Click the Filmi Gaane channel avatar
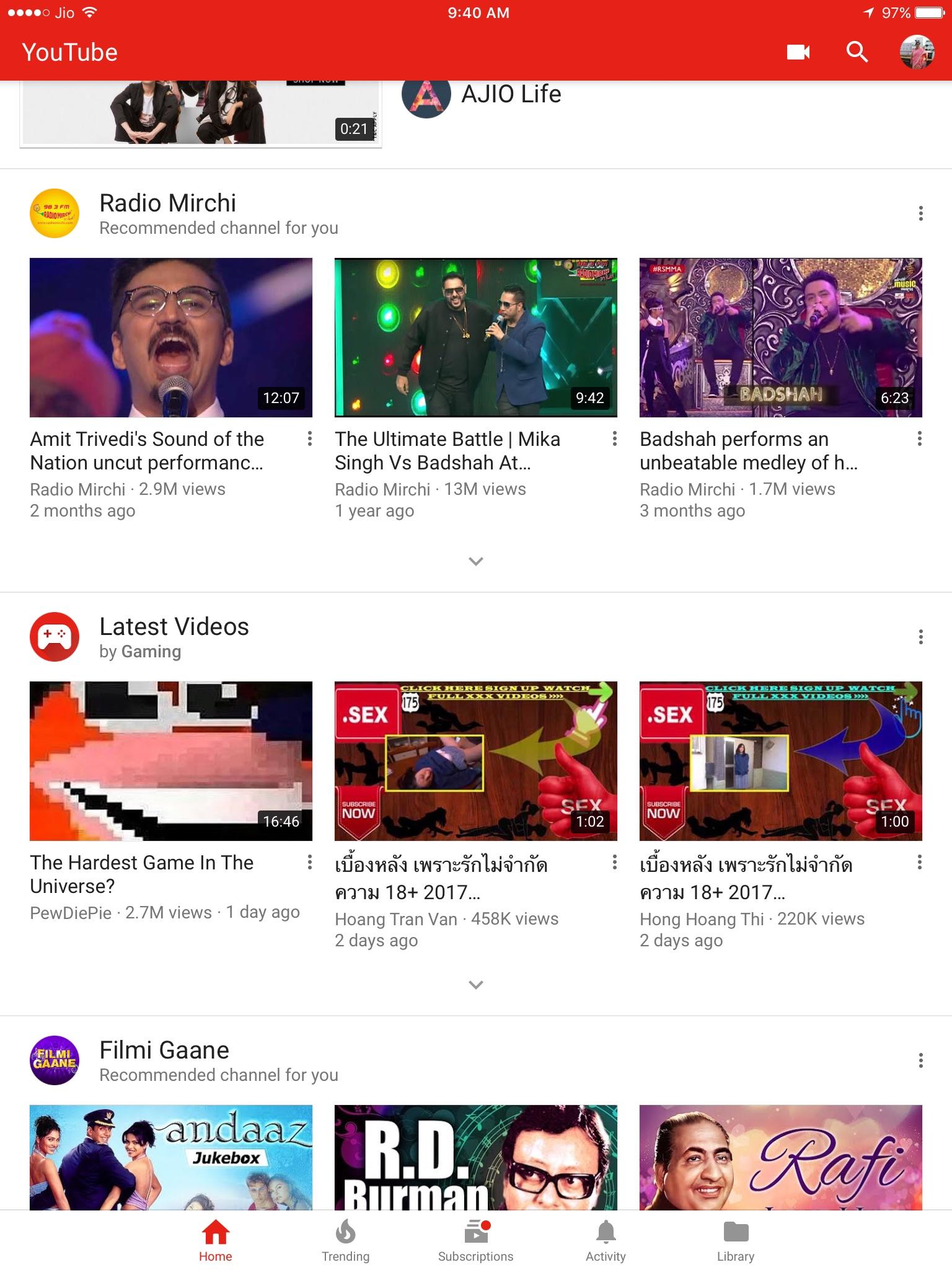The height and width of the screenshot is (1270, 952). (x=55, y=1060)
